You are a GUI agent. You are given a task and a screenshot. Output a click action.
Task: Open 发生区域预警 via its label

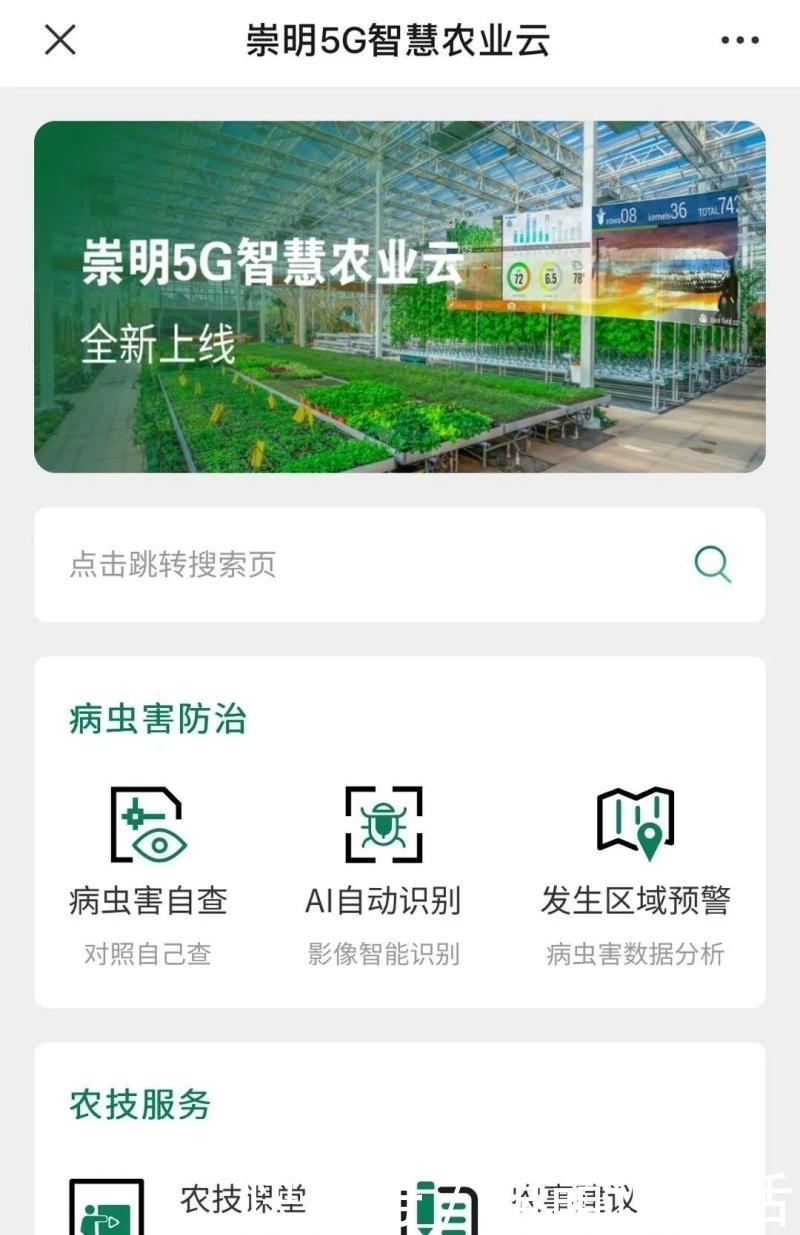tap(637, 901)
